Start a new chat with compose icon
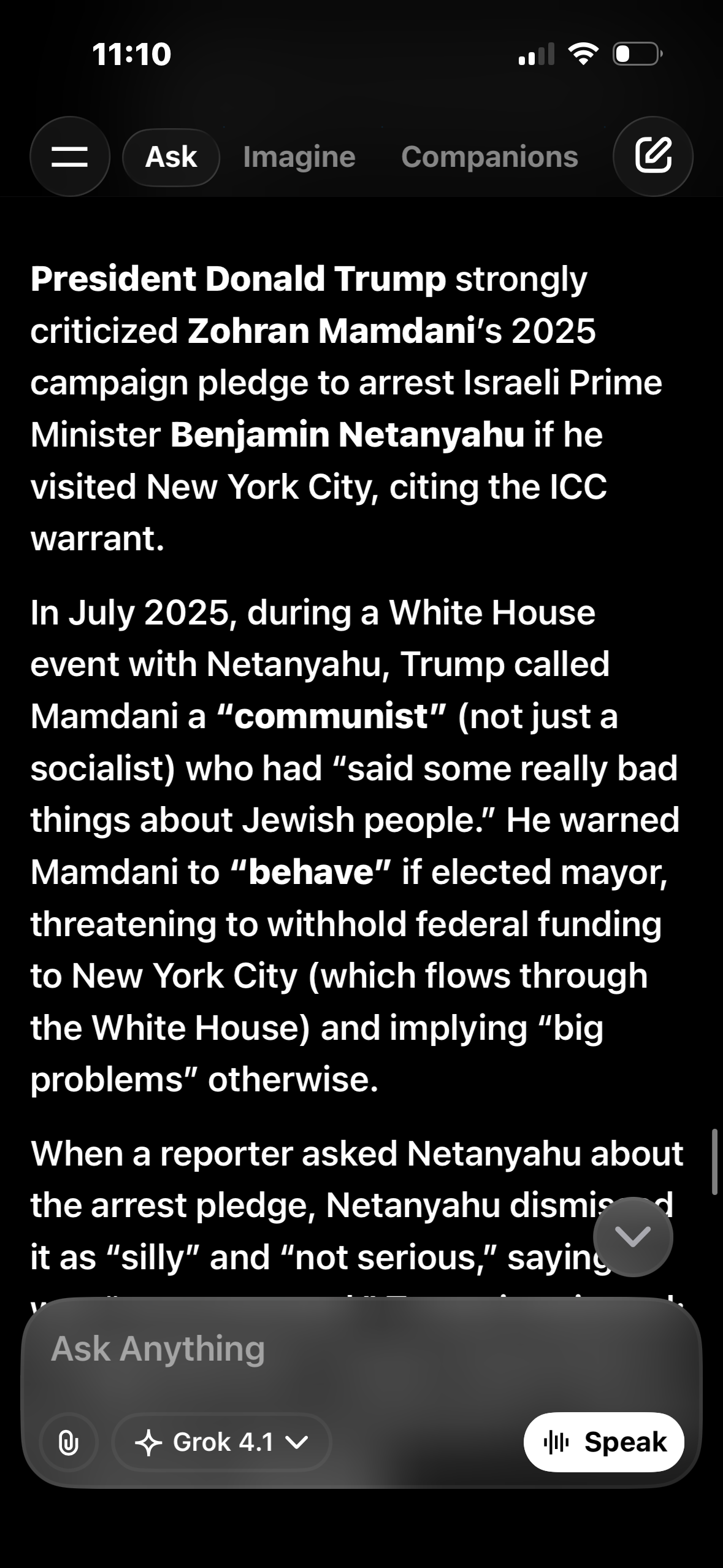This screenshot has width=723, height=1568. (x=653, y=156)
